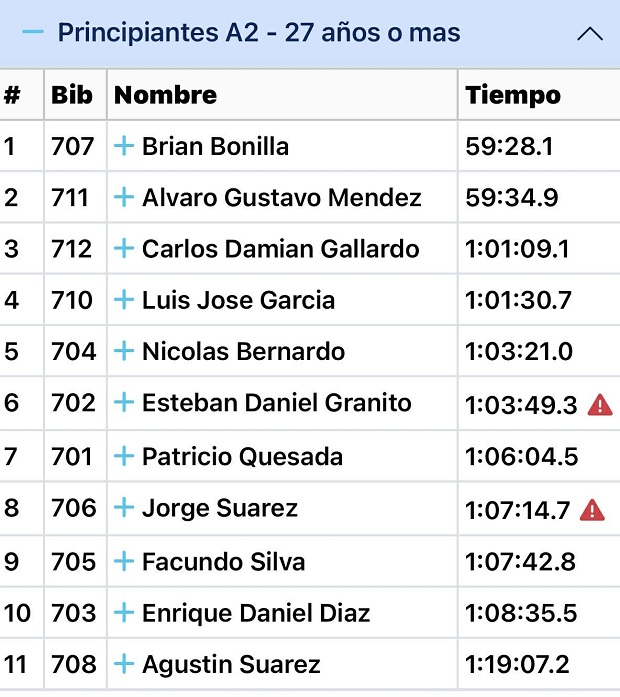Open details for Enrique Daniel Diaz
The width and height of the screenshot is (620, 697).
tap(124, 612)
